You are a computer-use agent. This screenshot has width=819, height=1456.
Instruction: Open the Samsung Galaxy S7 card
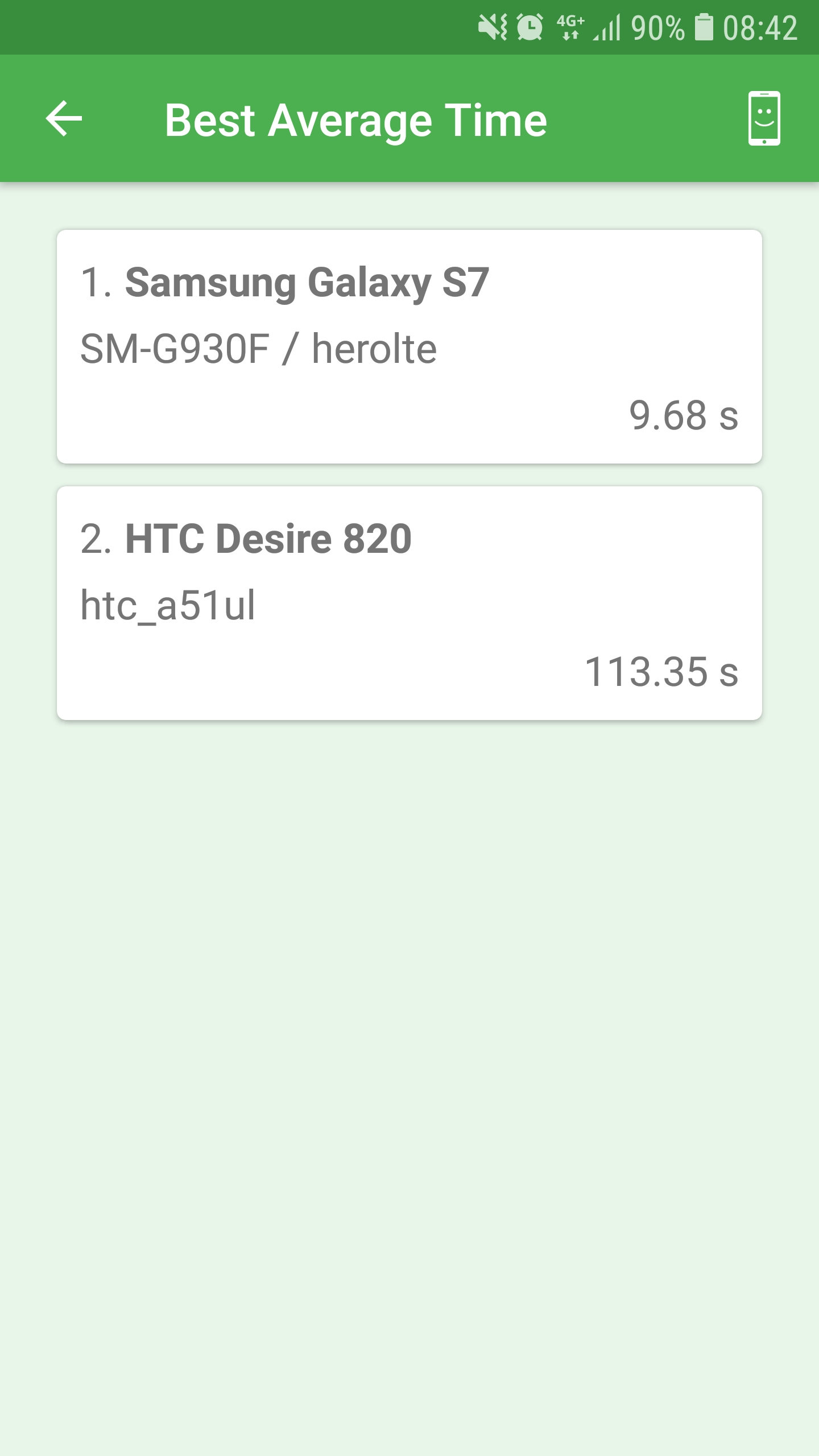point(409,347)
